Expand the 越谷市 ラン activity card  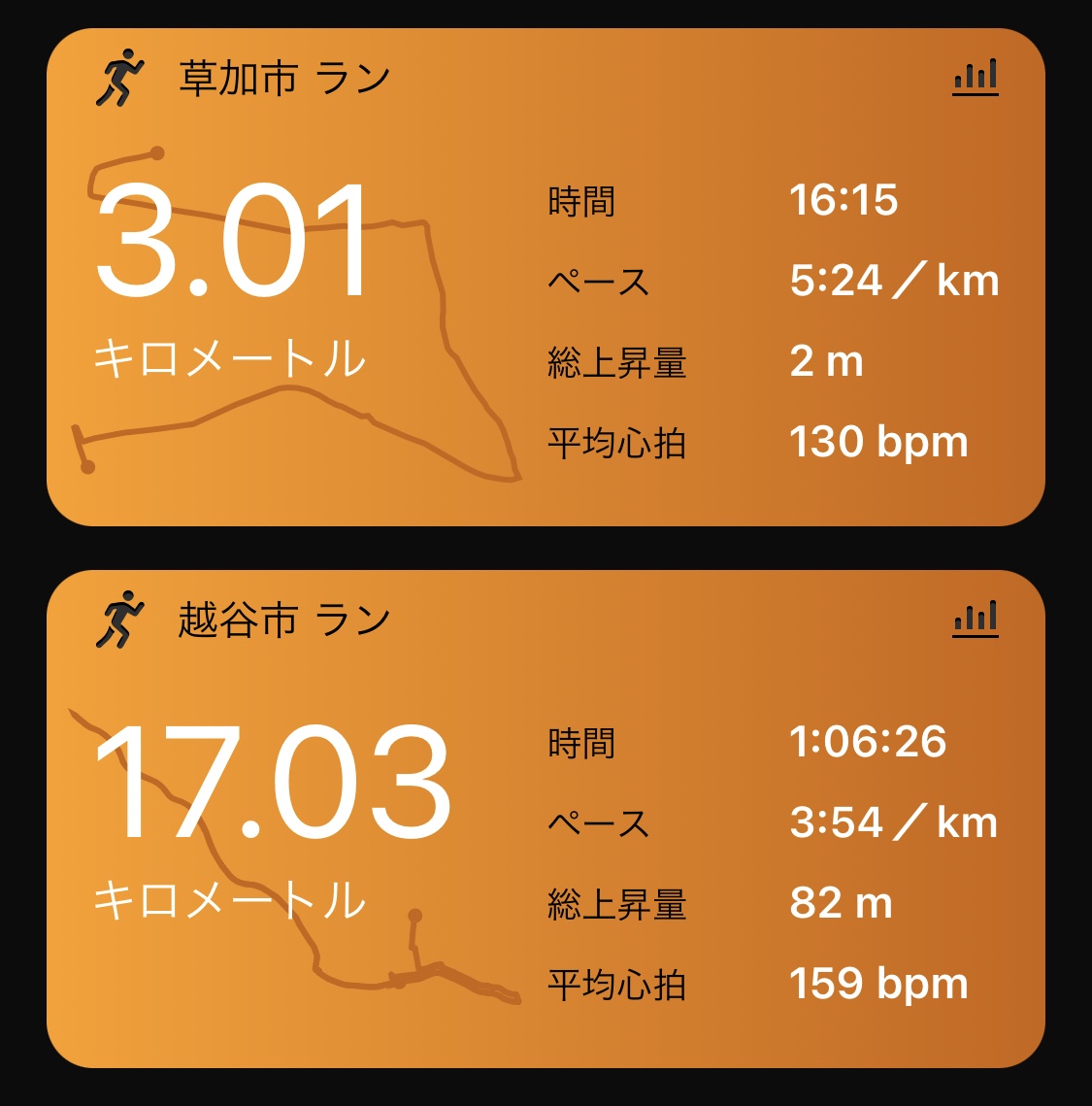coord(546,821)
